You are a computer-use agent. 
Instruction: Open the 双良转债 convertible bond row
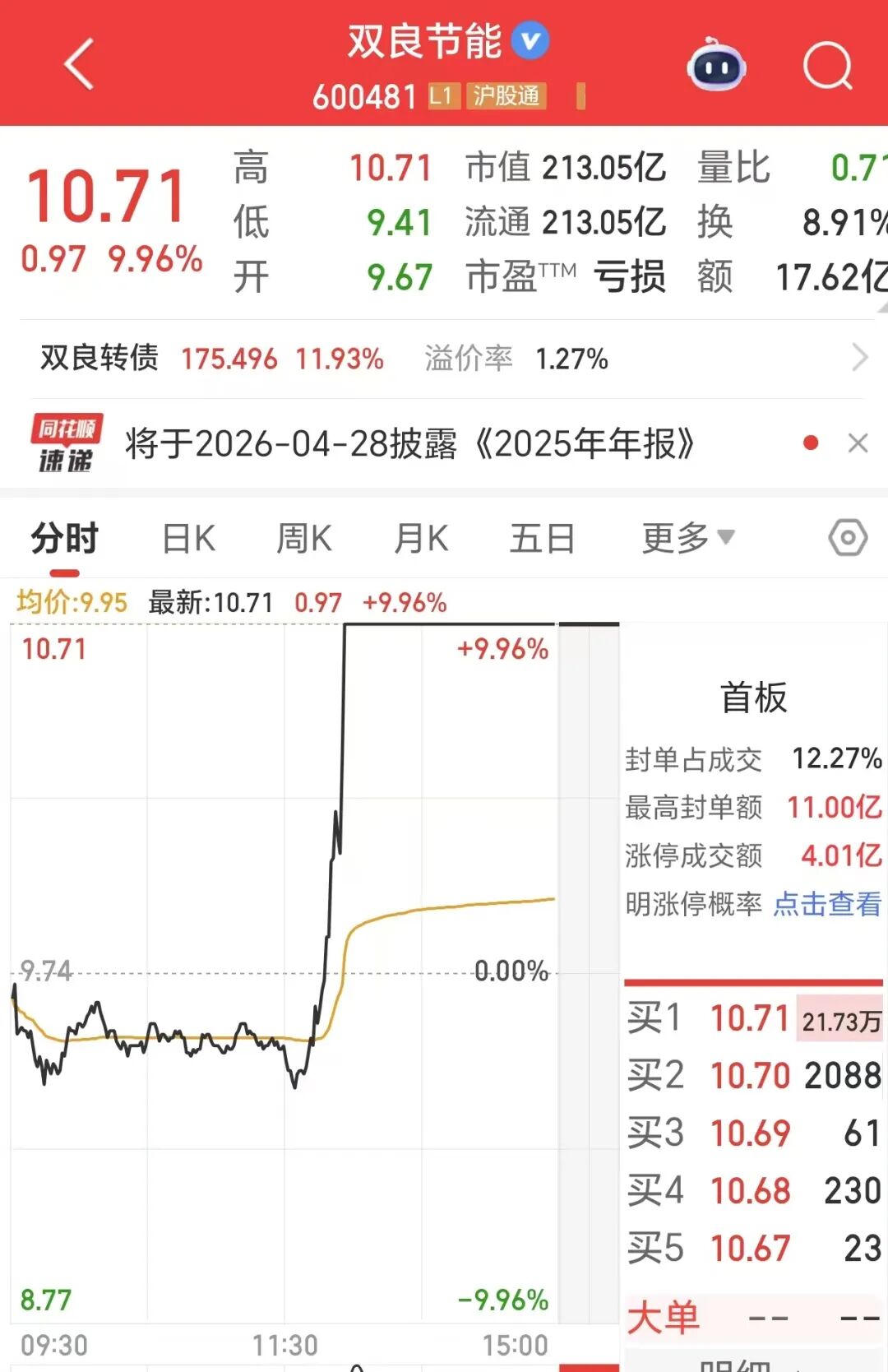pyautogui.click(x=444, y=359)
